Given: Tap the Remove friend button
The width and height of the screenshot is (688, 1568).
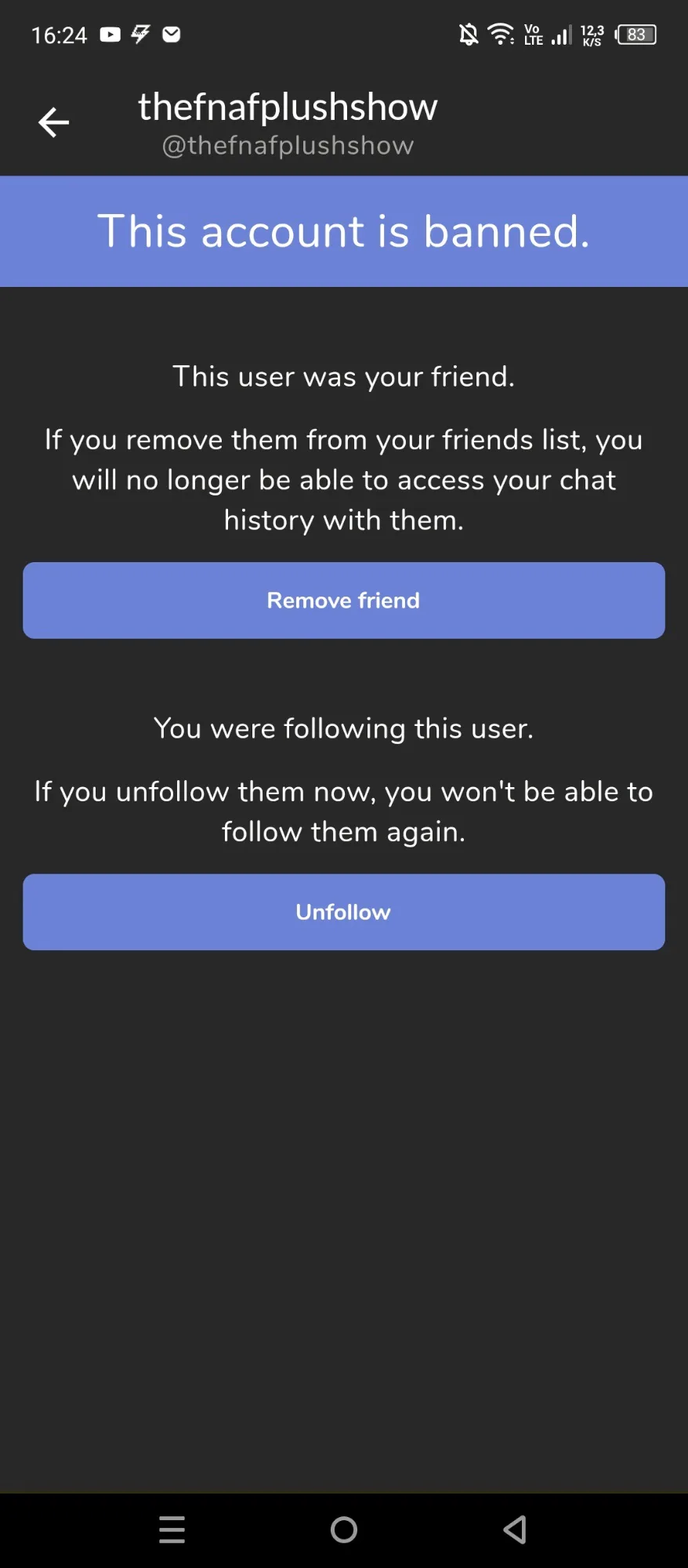Looking at the screenshot, I should click(x=344, y=601).
